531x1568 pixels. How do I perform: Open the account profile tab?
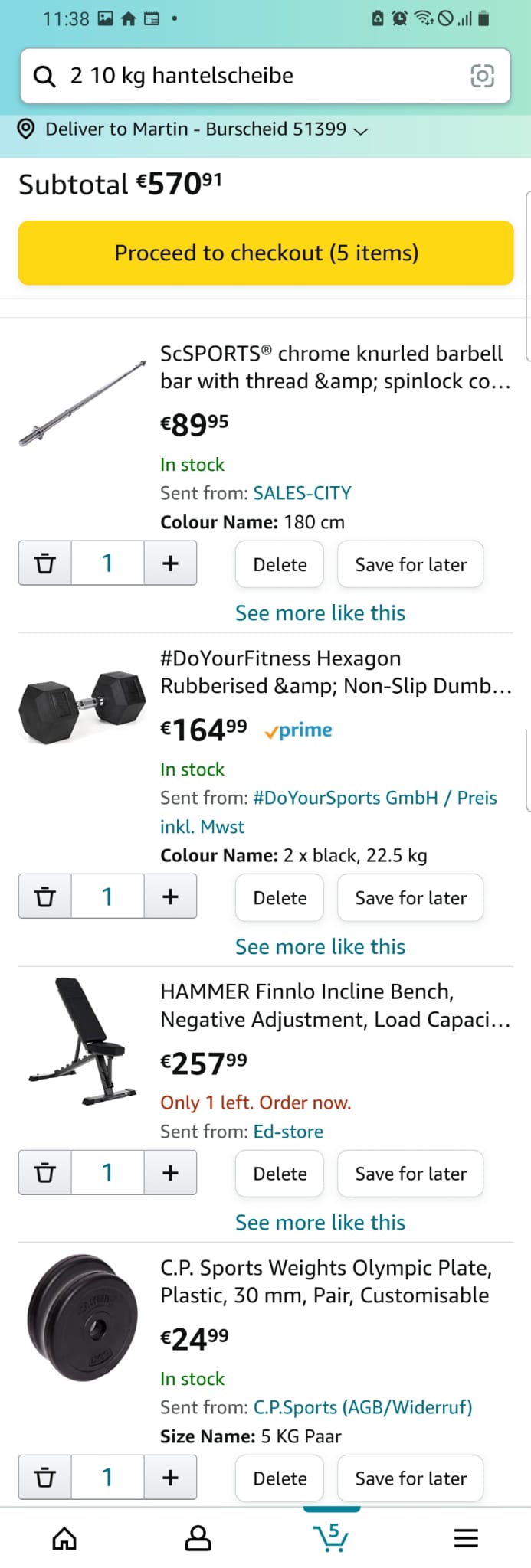(198, 1537)
